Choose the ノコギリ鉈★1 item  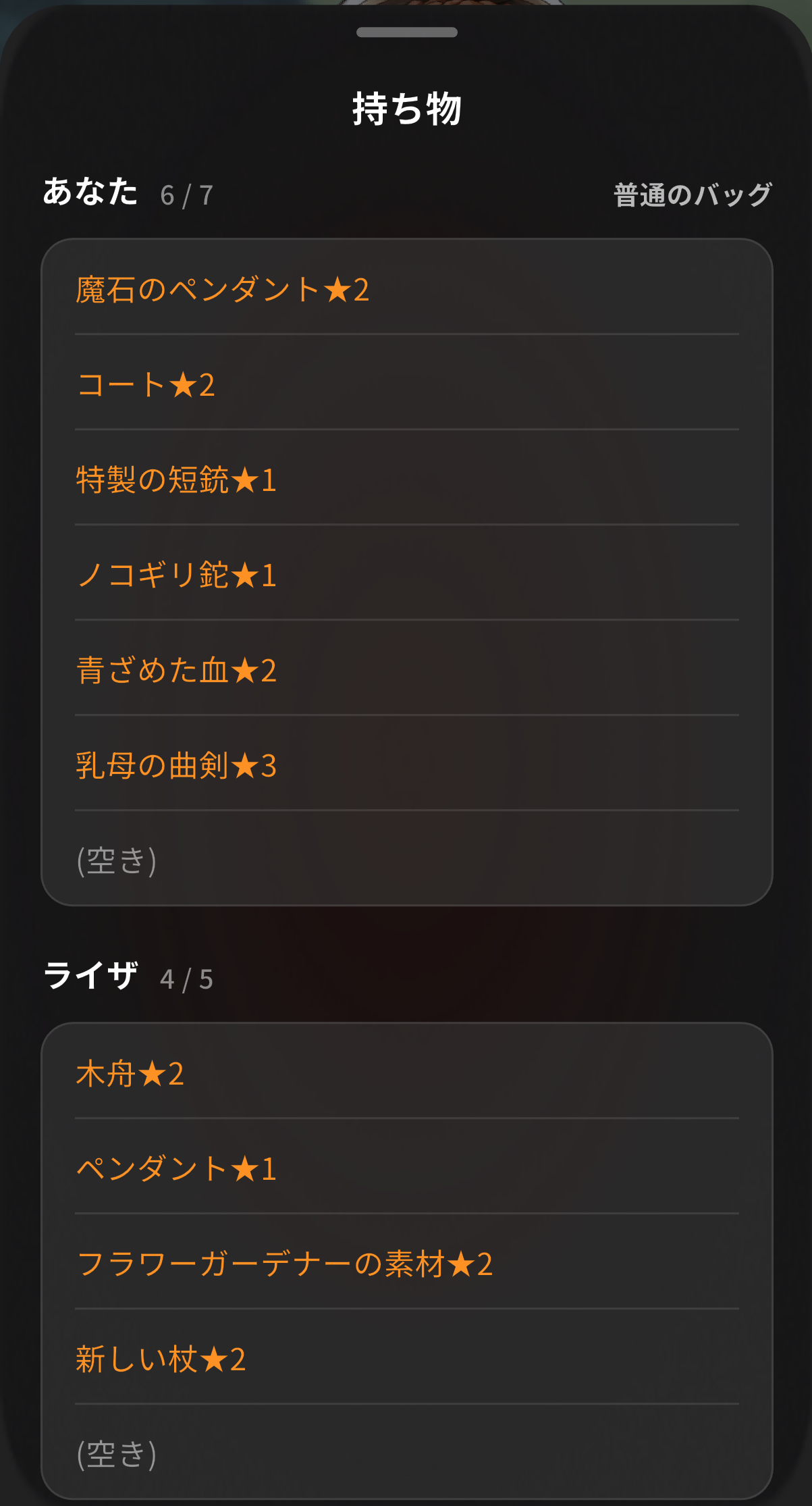pos(407,573)
